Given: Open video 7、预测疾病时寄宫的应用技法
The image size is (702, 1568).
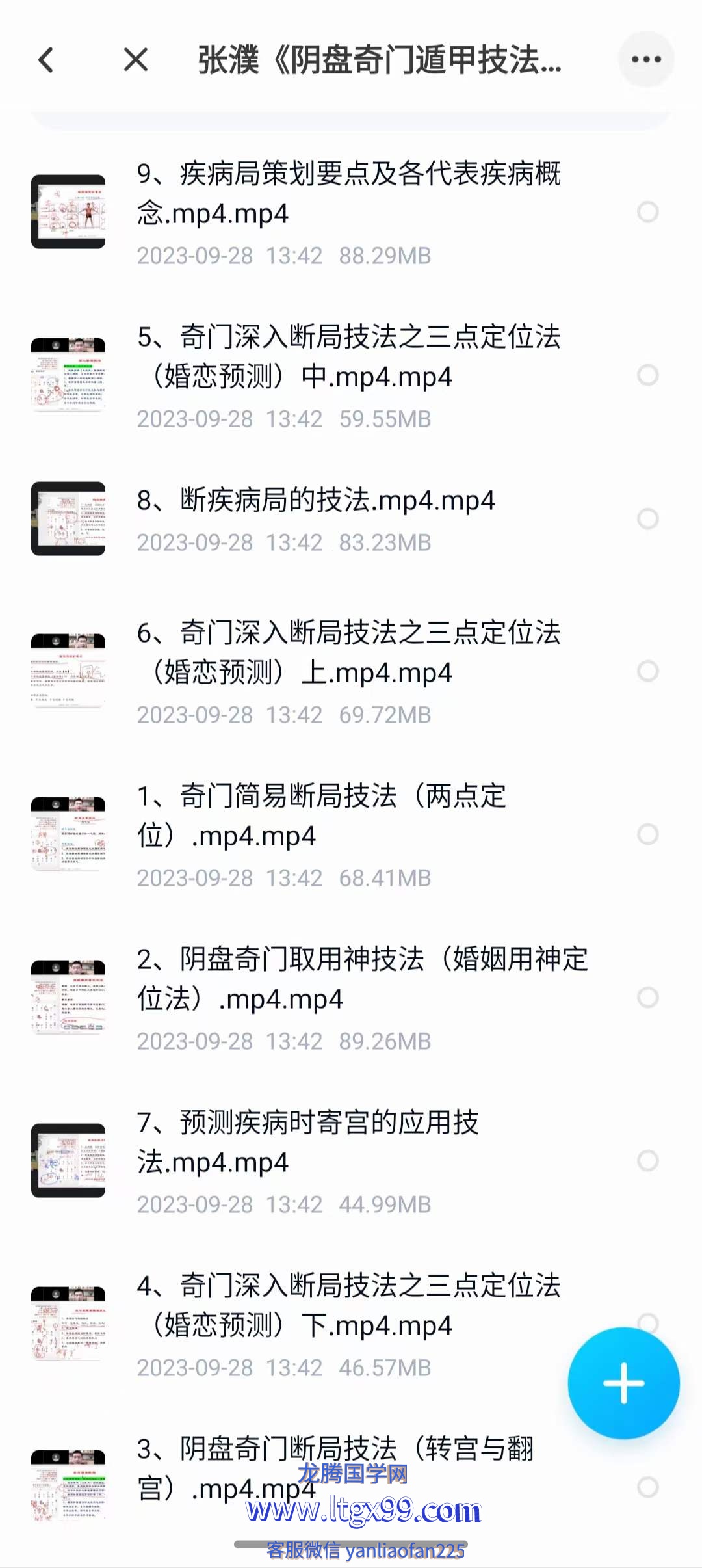Looking at the screenshot, I should click(x=307, y=1142).
